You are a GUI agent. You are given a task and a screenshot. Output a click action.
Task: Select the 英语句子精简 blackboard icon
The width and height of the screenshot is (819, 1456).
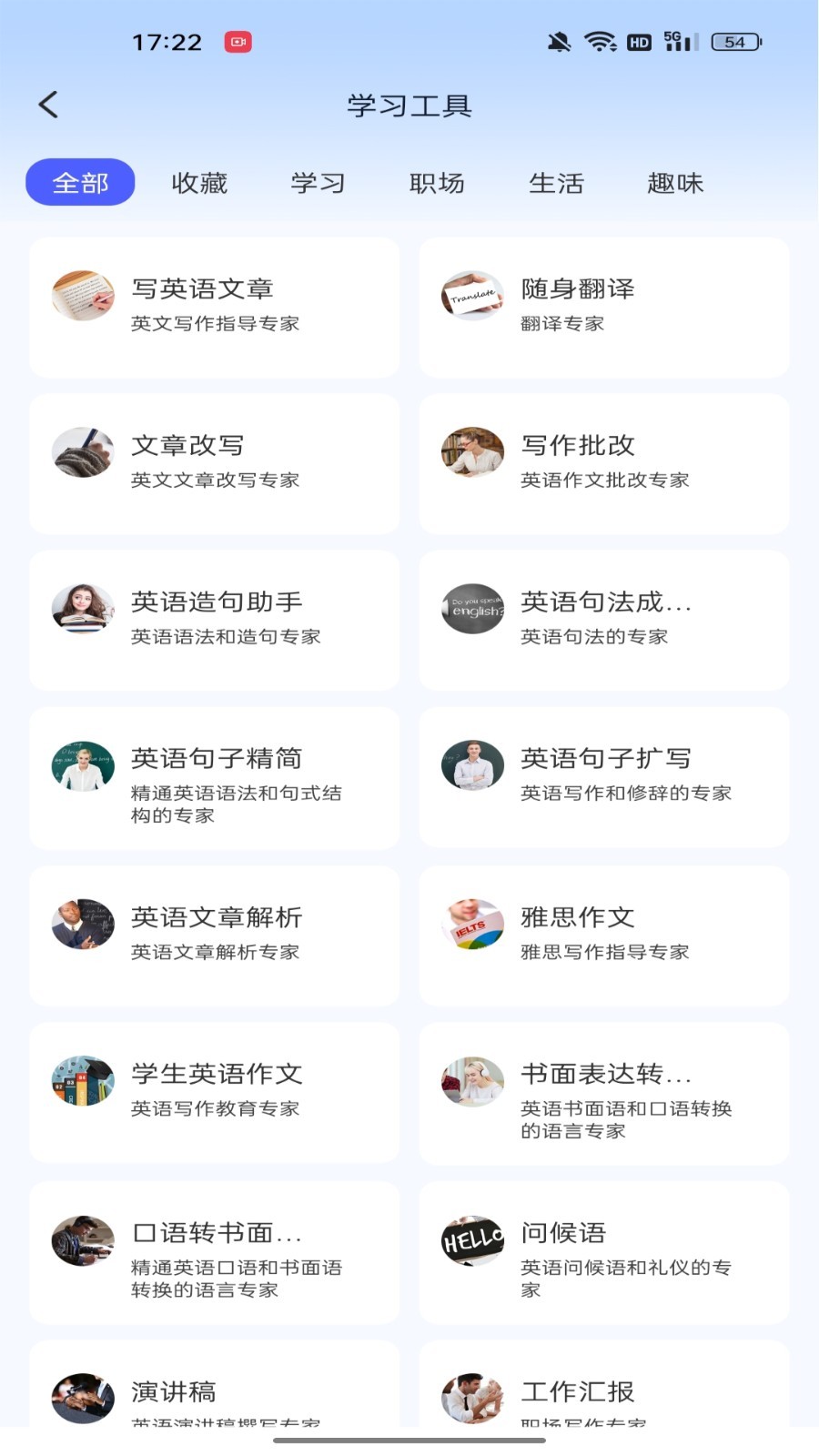[82, 767]
